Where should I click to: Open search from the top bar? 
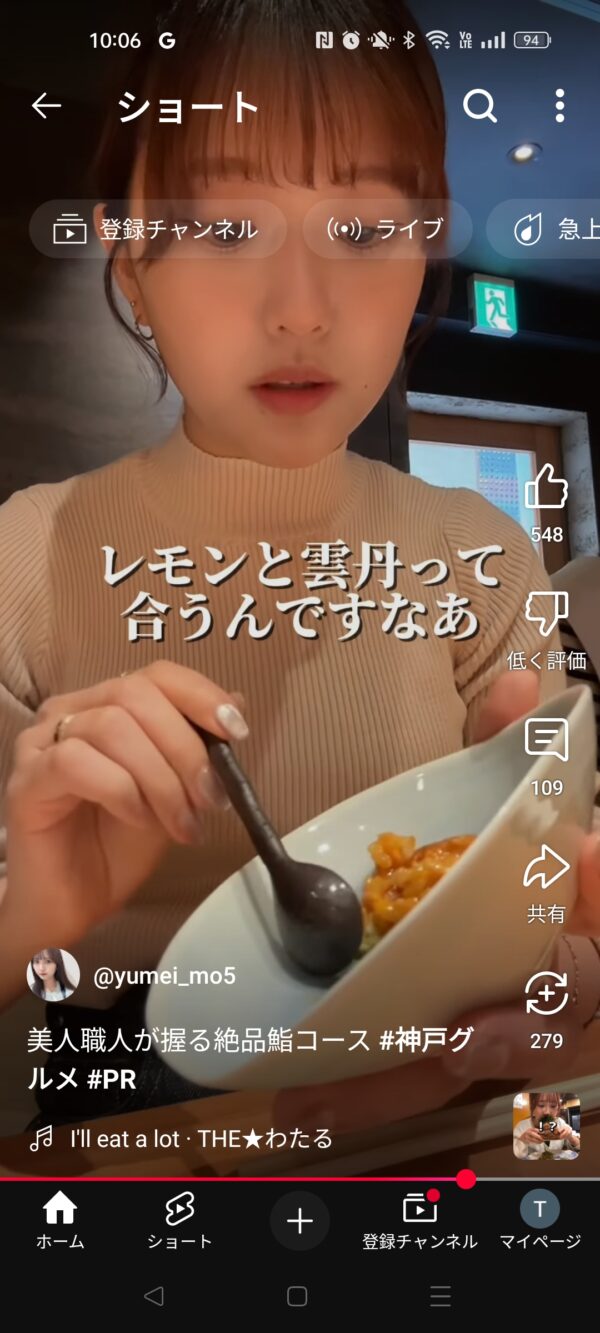click(x=480, y=106)
